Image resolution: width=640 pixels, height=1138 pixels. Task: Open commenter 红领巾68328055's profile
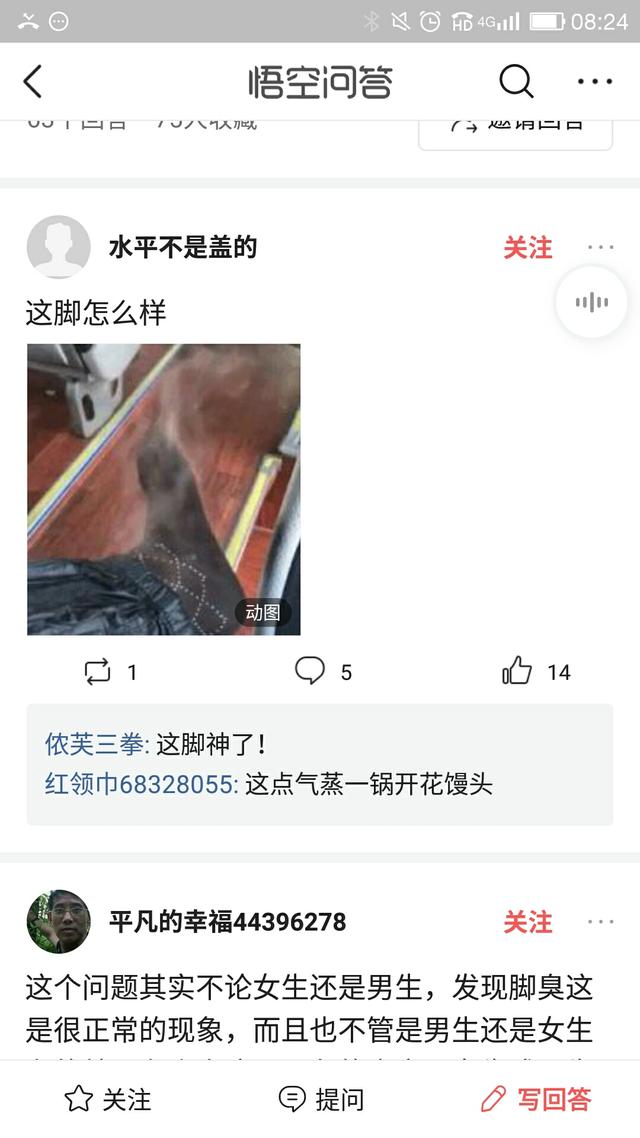140,784
